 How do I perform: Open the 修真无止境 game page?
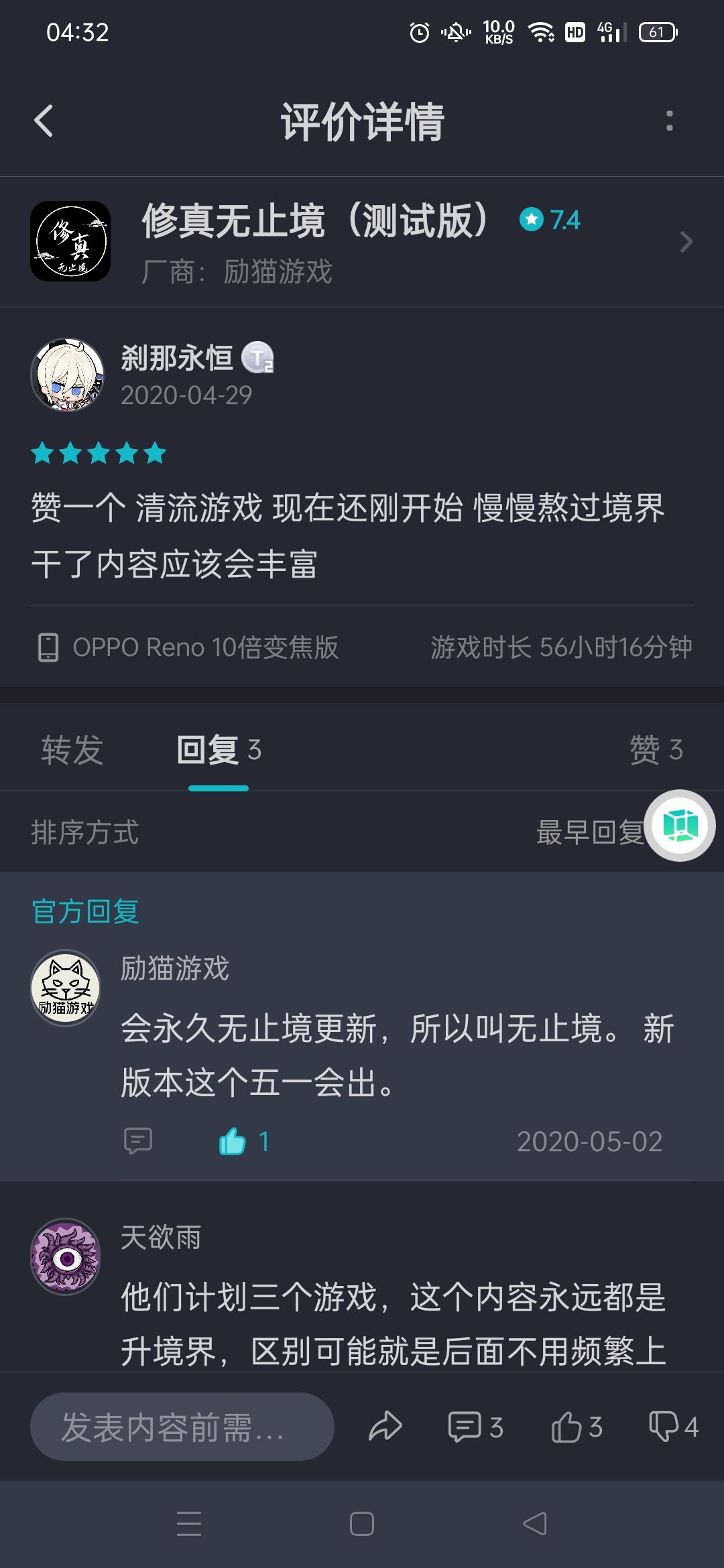click(362, 242)
